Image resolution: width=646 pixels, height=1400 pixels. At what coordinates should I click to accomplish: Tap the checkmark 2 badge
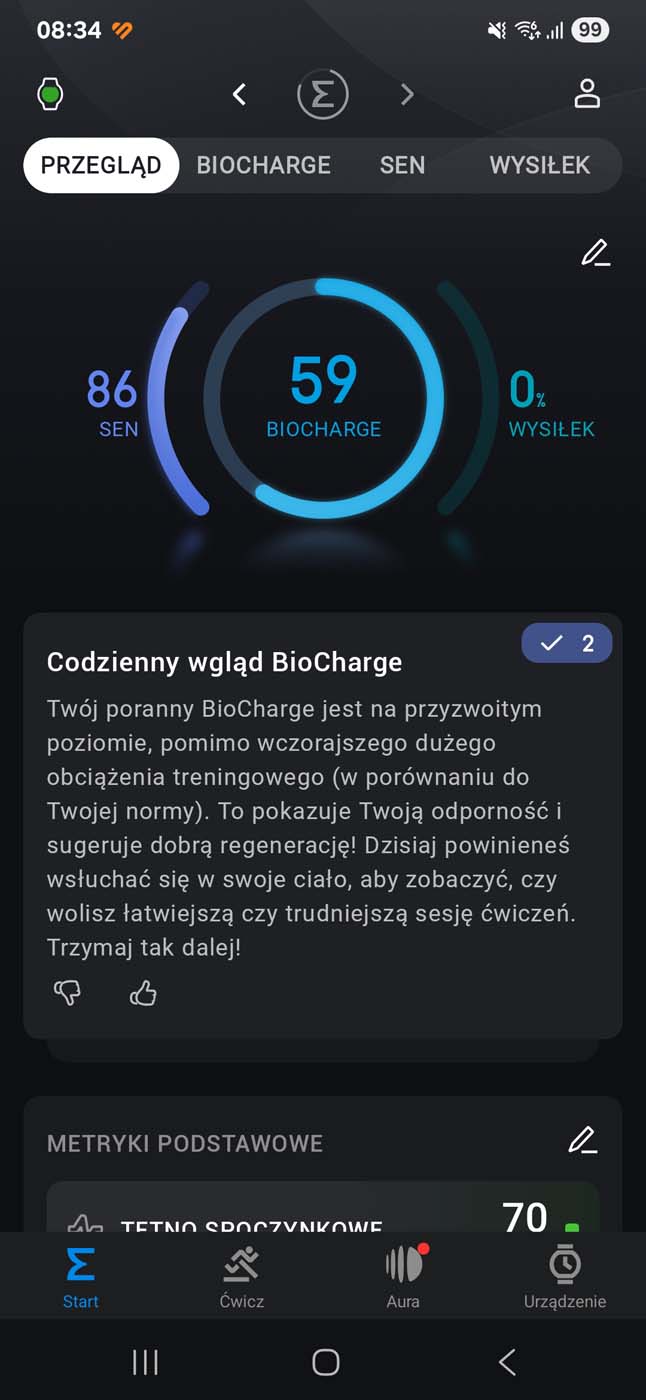567,644
